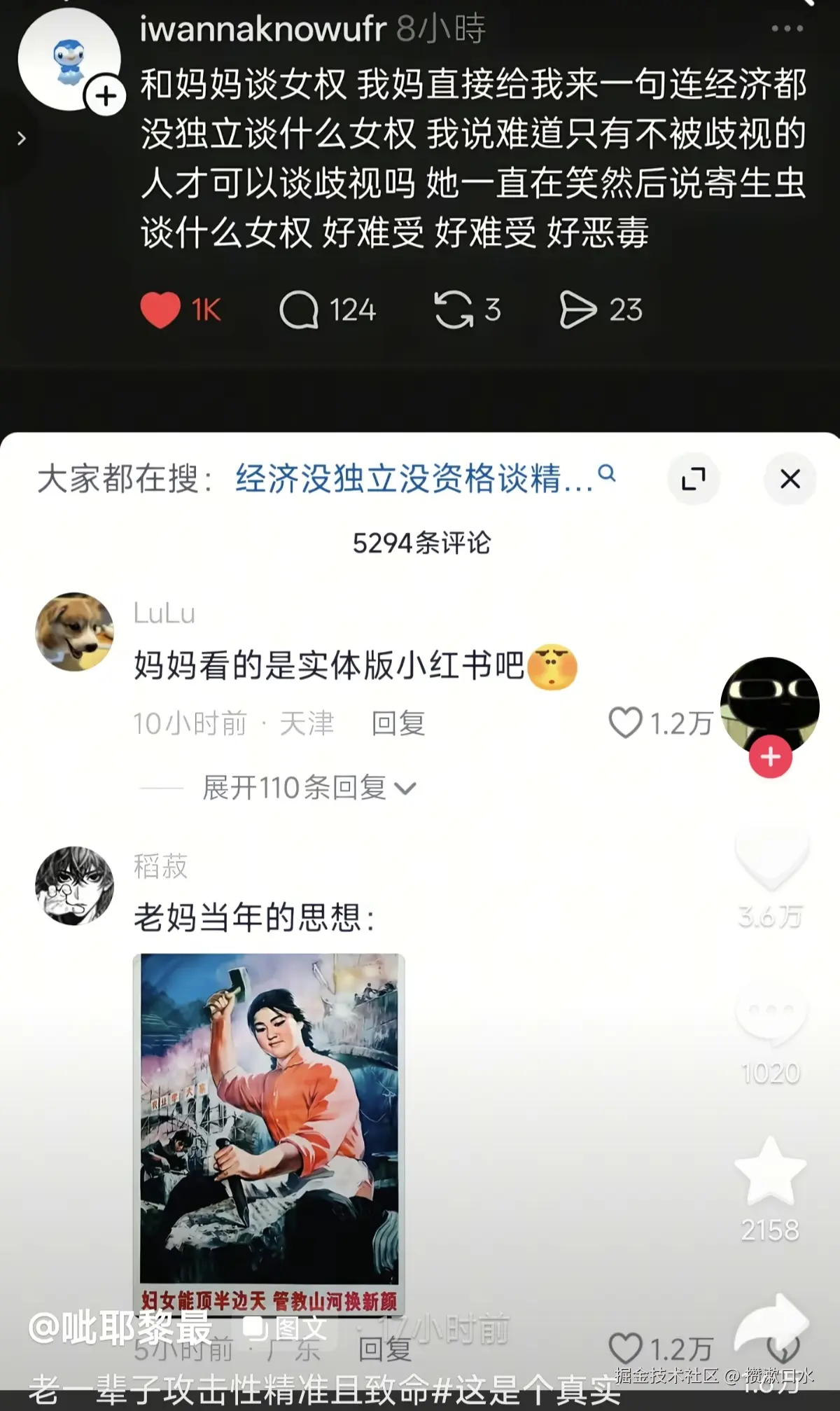Image resolution: width=840 pixels, height=1411 pixels.
Task: Follow the creator via the red plus on sidebar avatar
Action: 770,756
